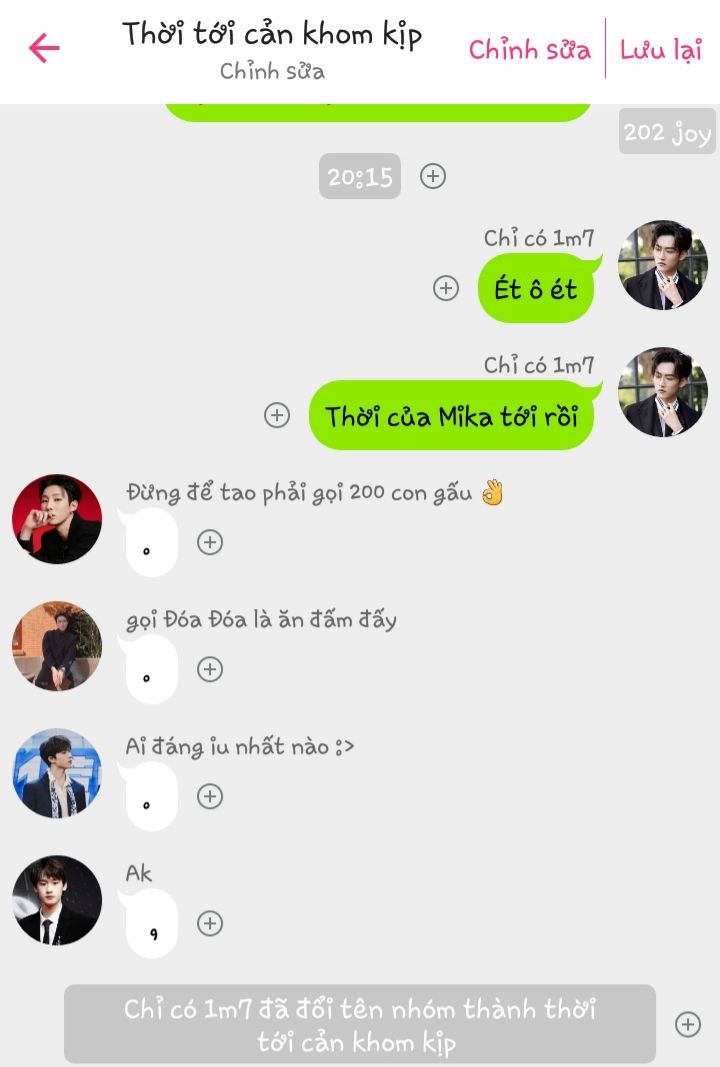Screen dimensions: 720x1067
Task: Tap the Chỉnh sửa subtitle under chat title
Action: coord(272,71)
